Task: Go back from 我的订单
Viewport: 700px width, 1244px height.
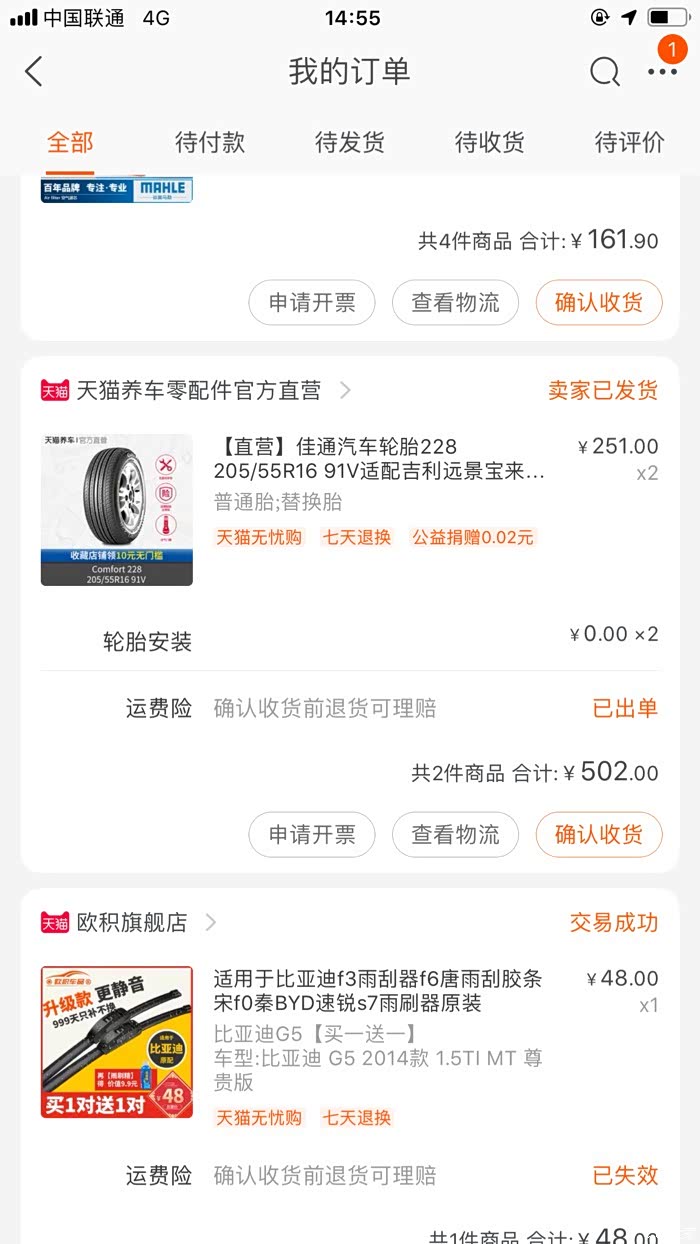Action: pyautogui.click(x=34, y=71)
